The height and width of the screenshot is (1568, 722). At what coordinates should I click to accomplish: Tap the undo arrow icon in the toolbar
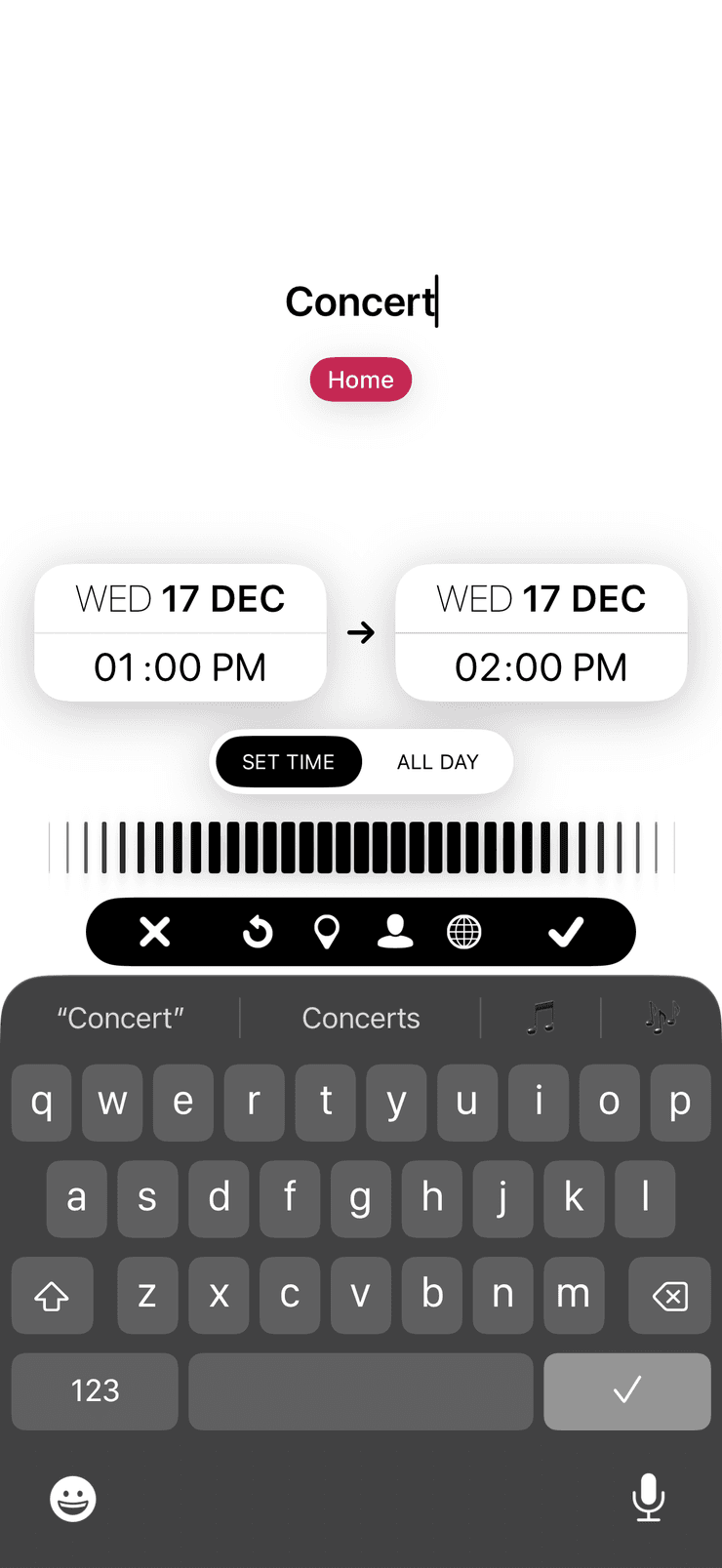tap(257, 932)
